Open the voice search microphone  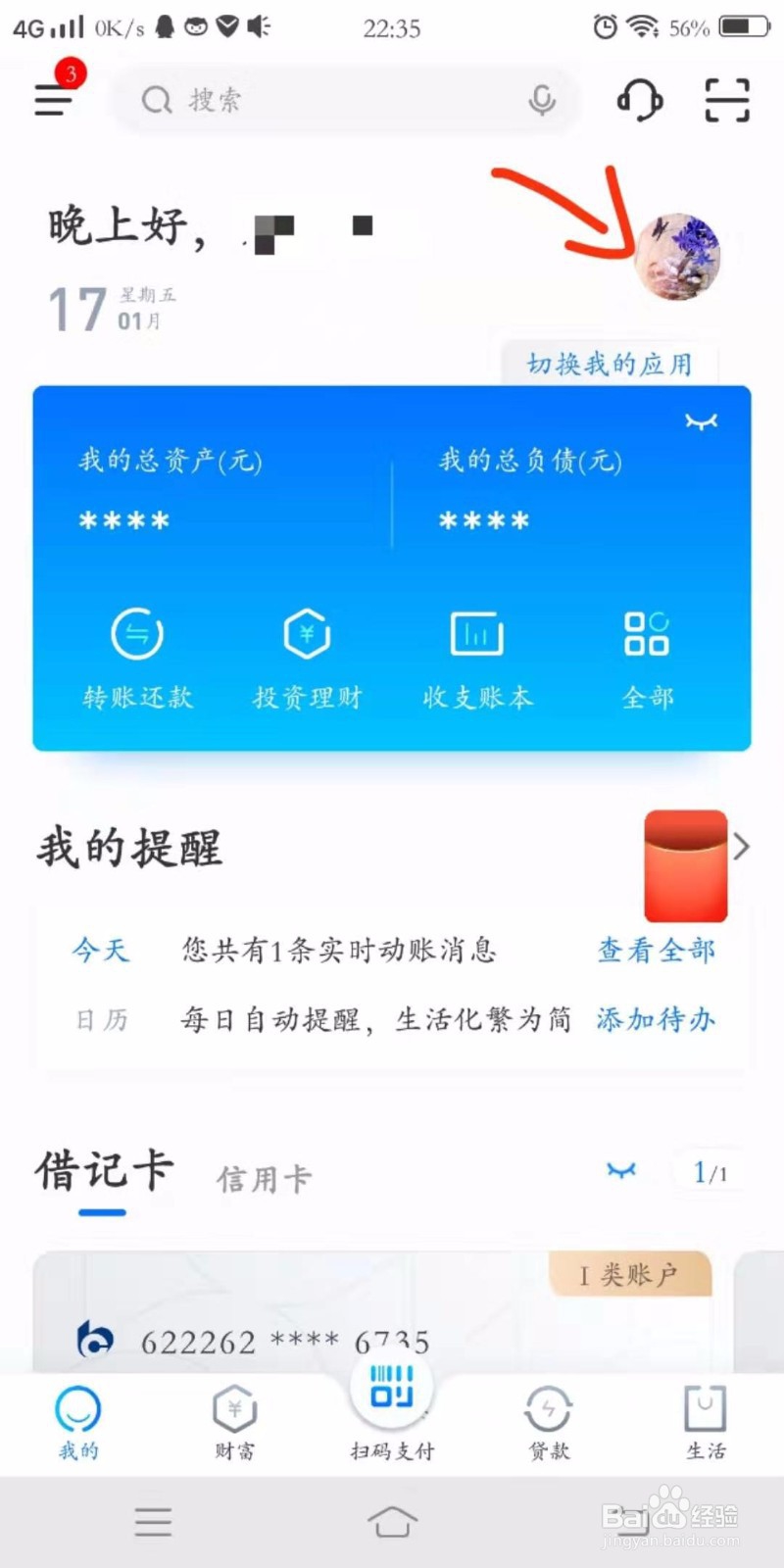click(x=542, y=99)
